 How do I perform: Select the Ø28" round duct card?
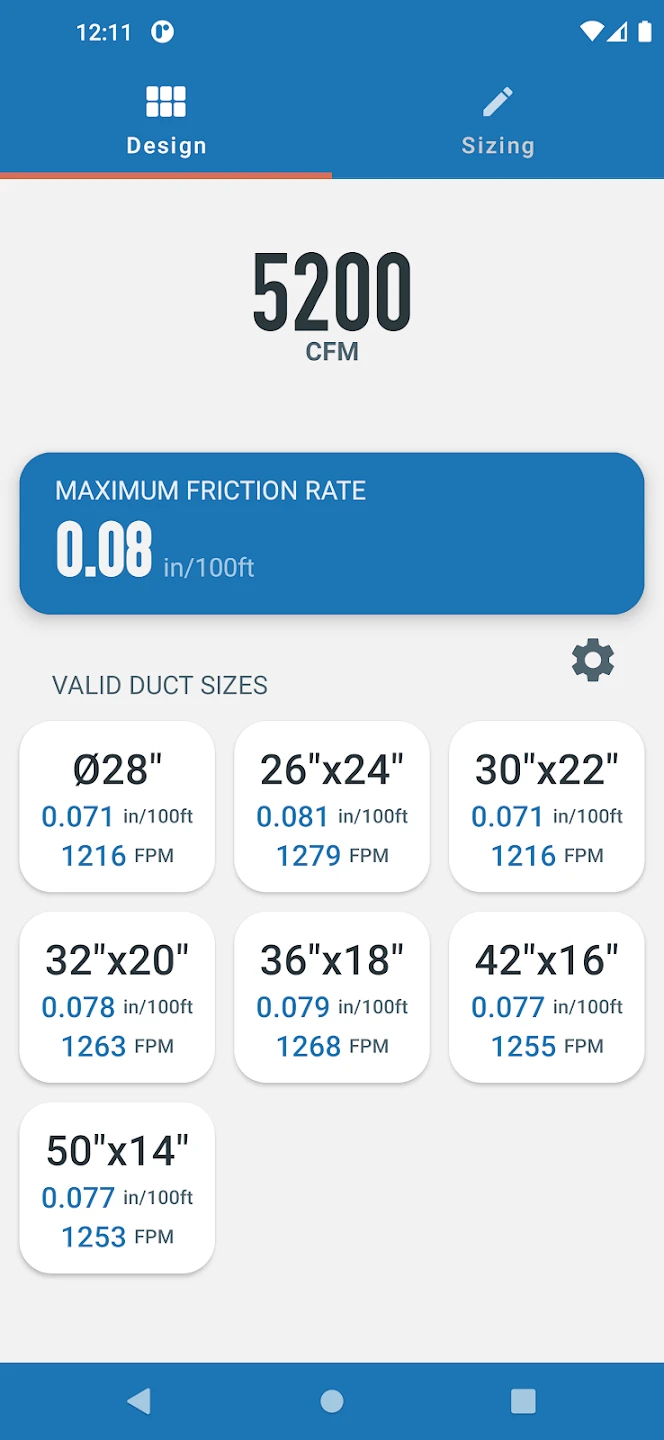click(117, 806)
